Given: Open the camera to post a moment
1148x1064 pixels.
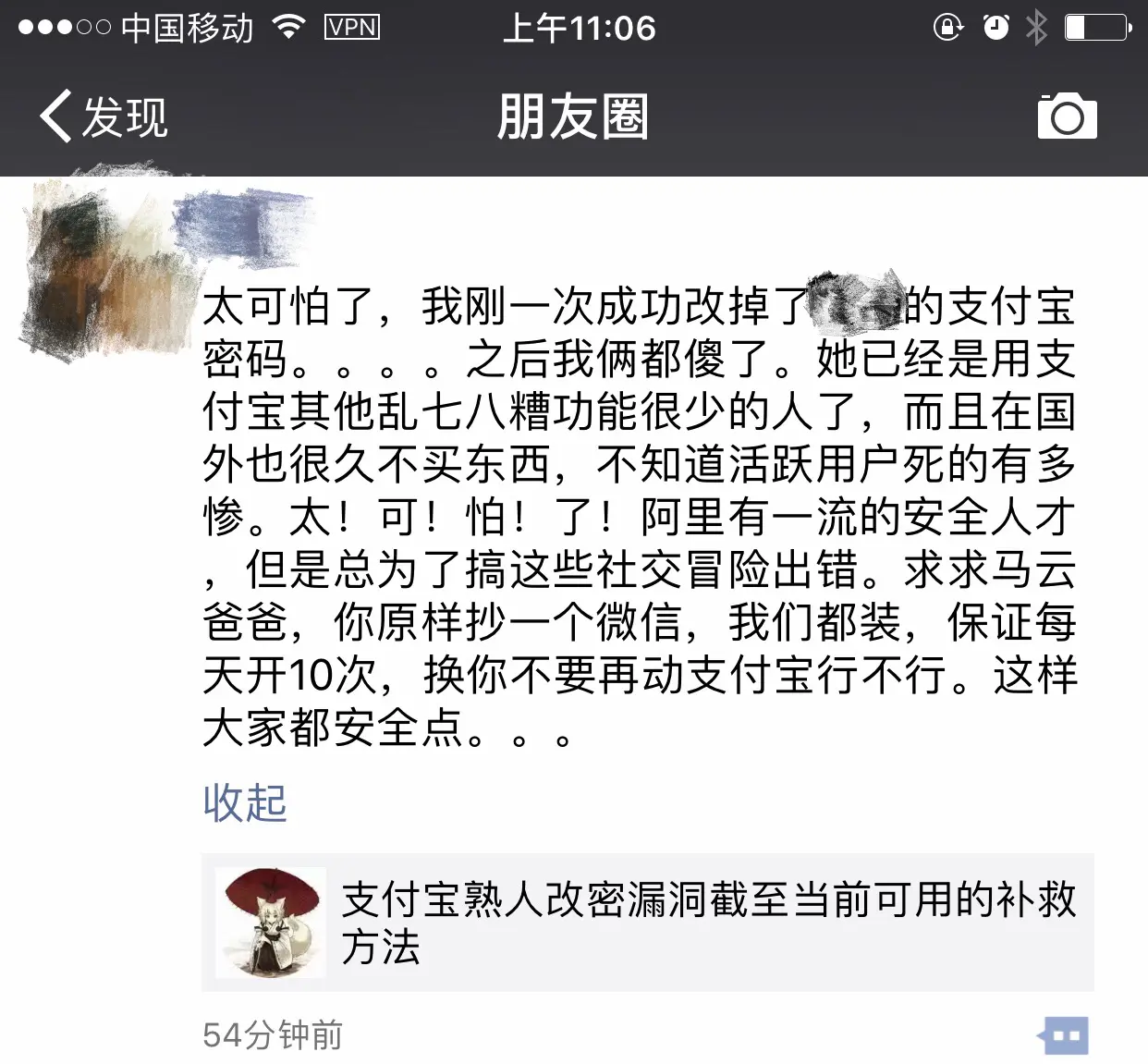Looking at the screenshot, I should (x=1067, y=116).
